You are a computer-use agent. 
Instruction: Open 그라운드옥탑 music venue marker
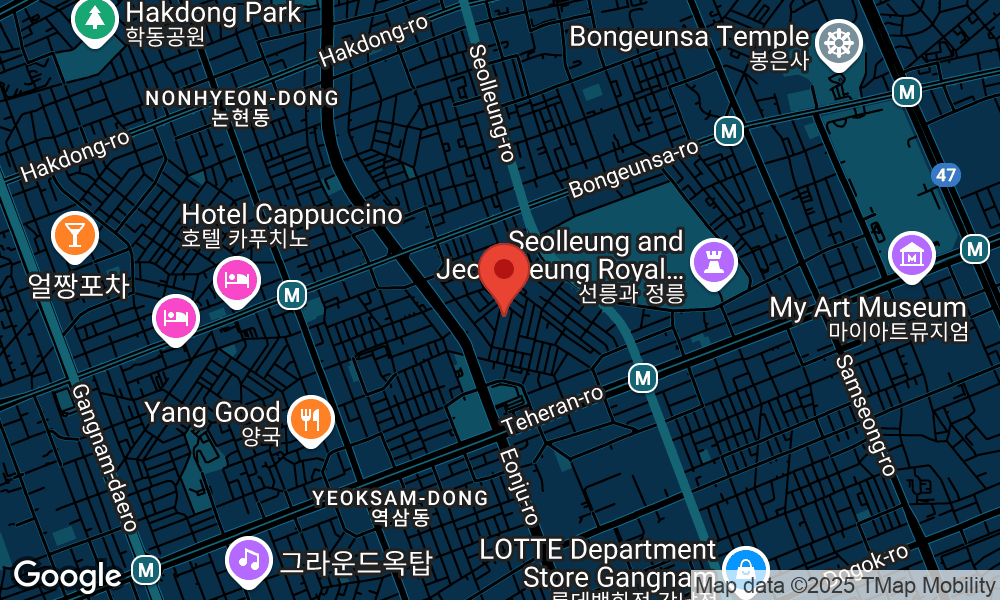pyautogui.click(x=249, y=560)
